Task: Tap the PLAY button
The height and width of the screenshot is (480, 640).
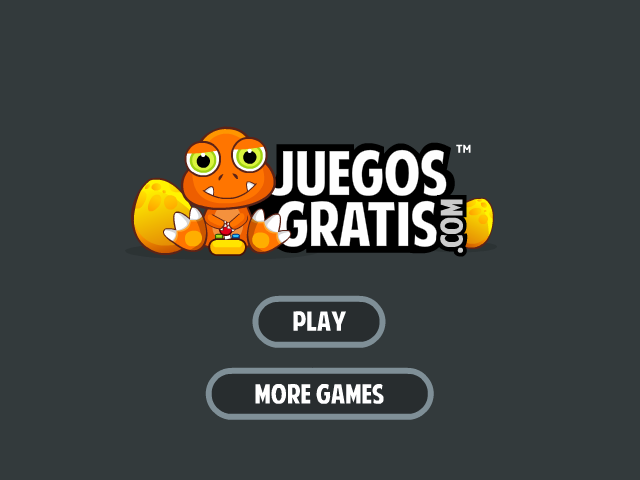Action: [x=319, y=322]
